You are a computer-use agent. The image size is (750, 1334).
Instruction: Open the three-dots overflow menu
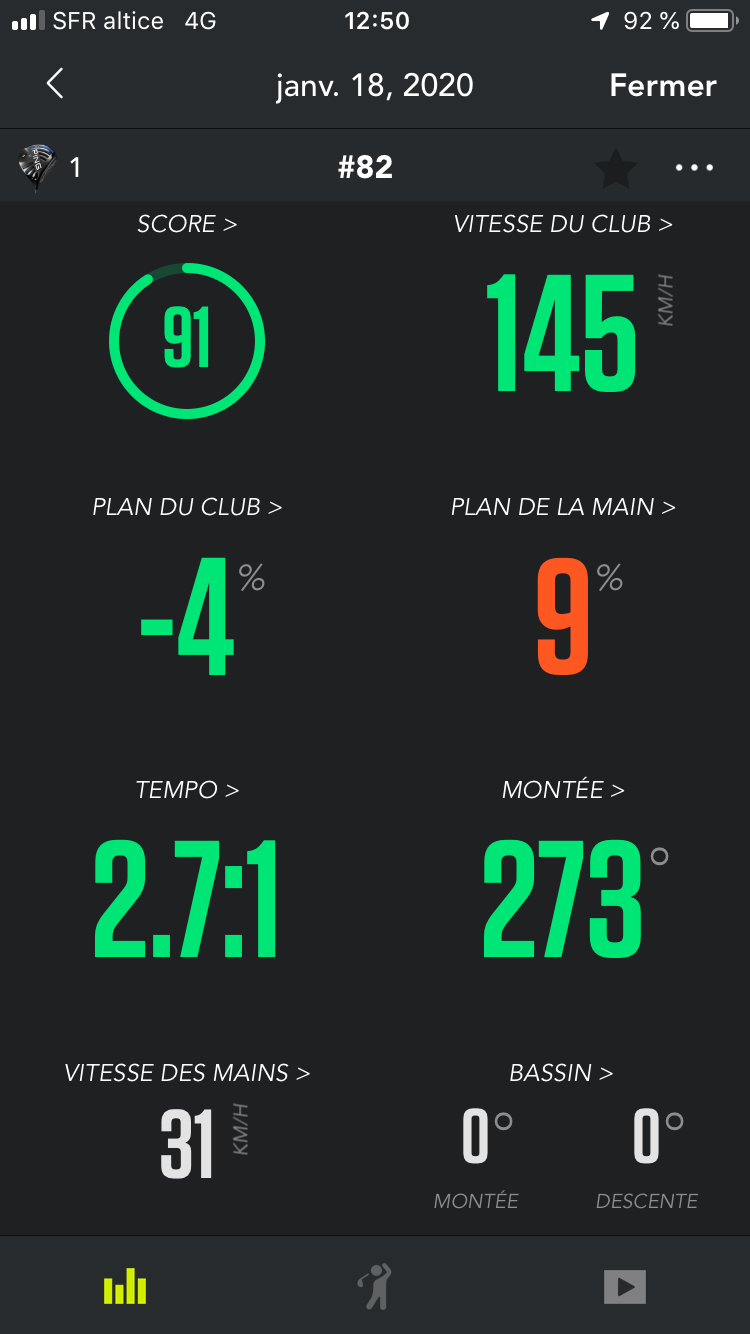(694, 168)
